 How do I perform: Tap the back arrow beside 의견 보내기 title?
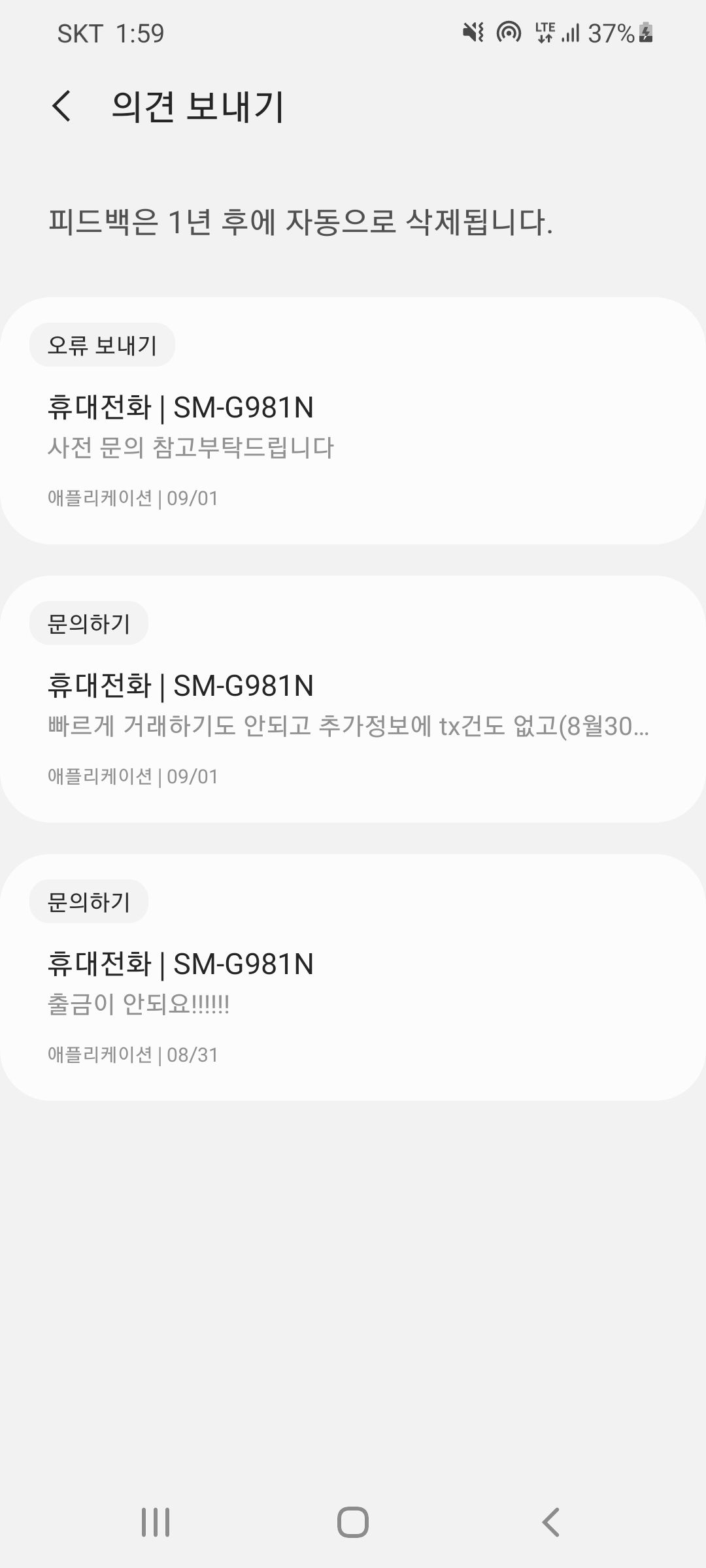63,105
